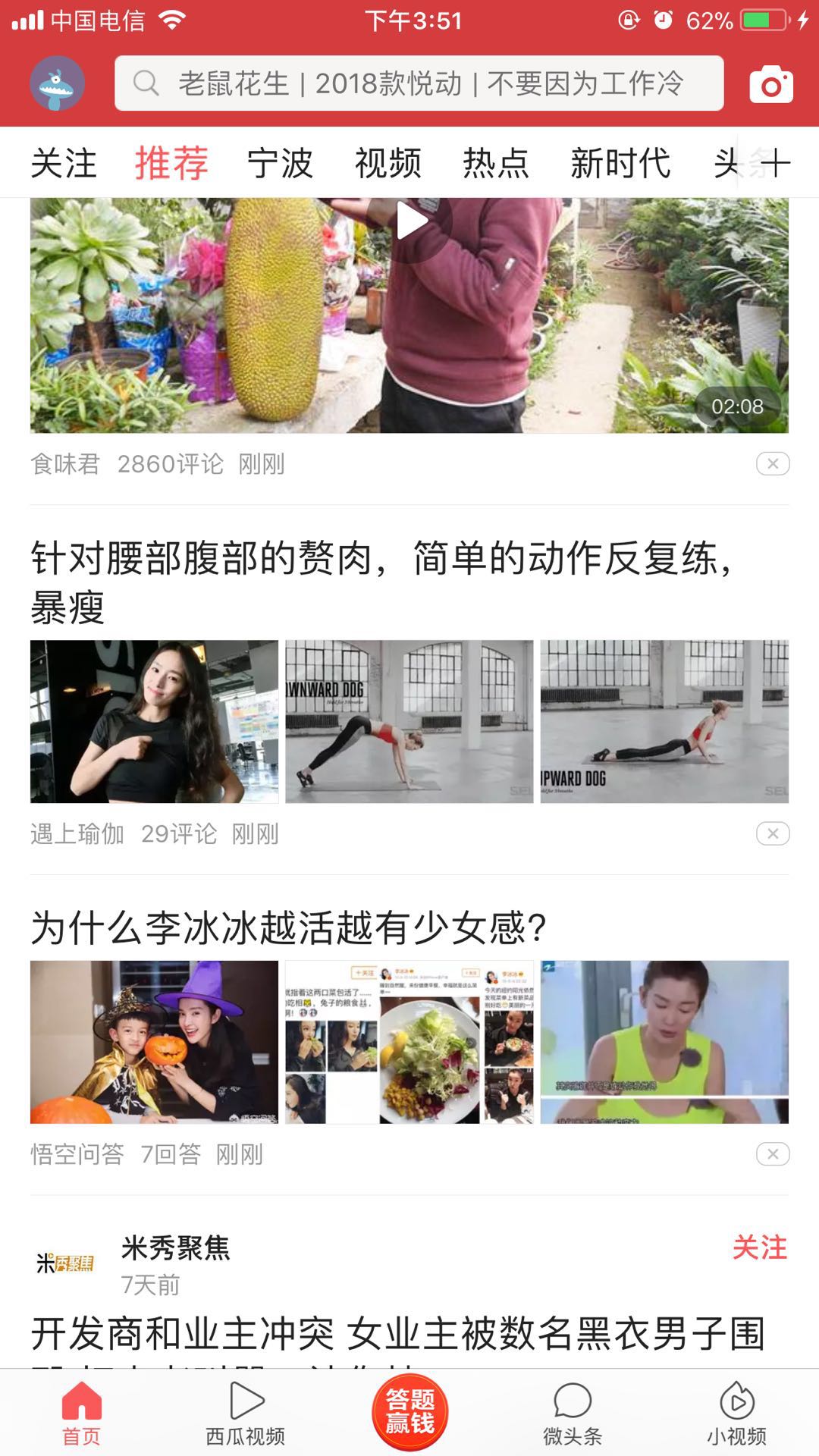Switch to the 关注 tab
Image resolution: width=819 pixels, height=1456 pixels.
(x=64, y=163)
